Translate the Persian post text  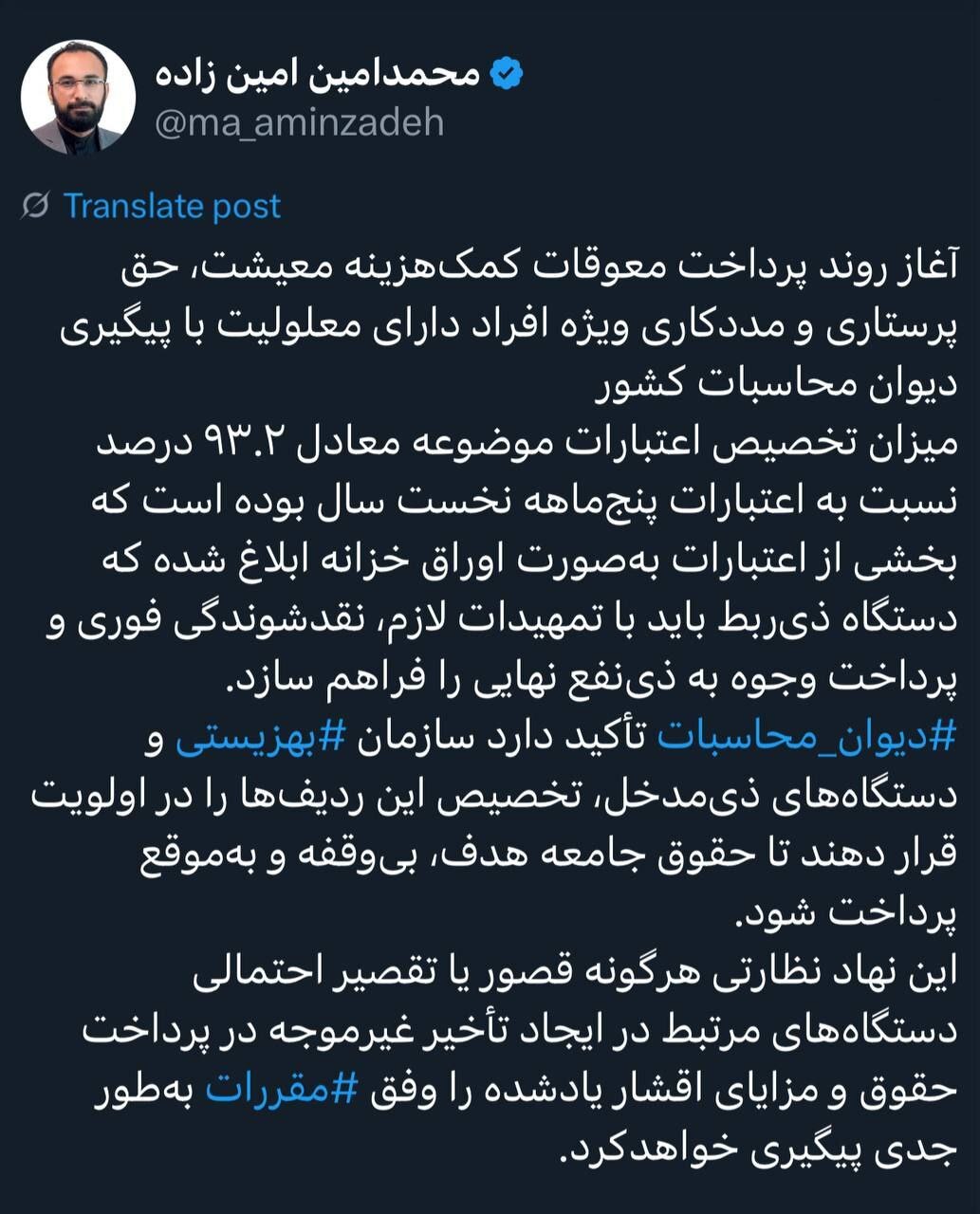coord(171,205)
